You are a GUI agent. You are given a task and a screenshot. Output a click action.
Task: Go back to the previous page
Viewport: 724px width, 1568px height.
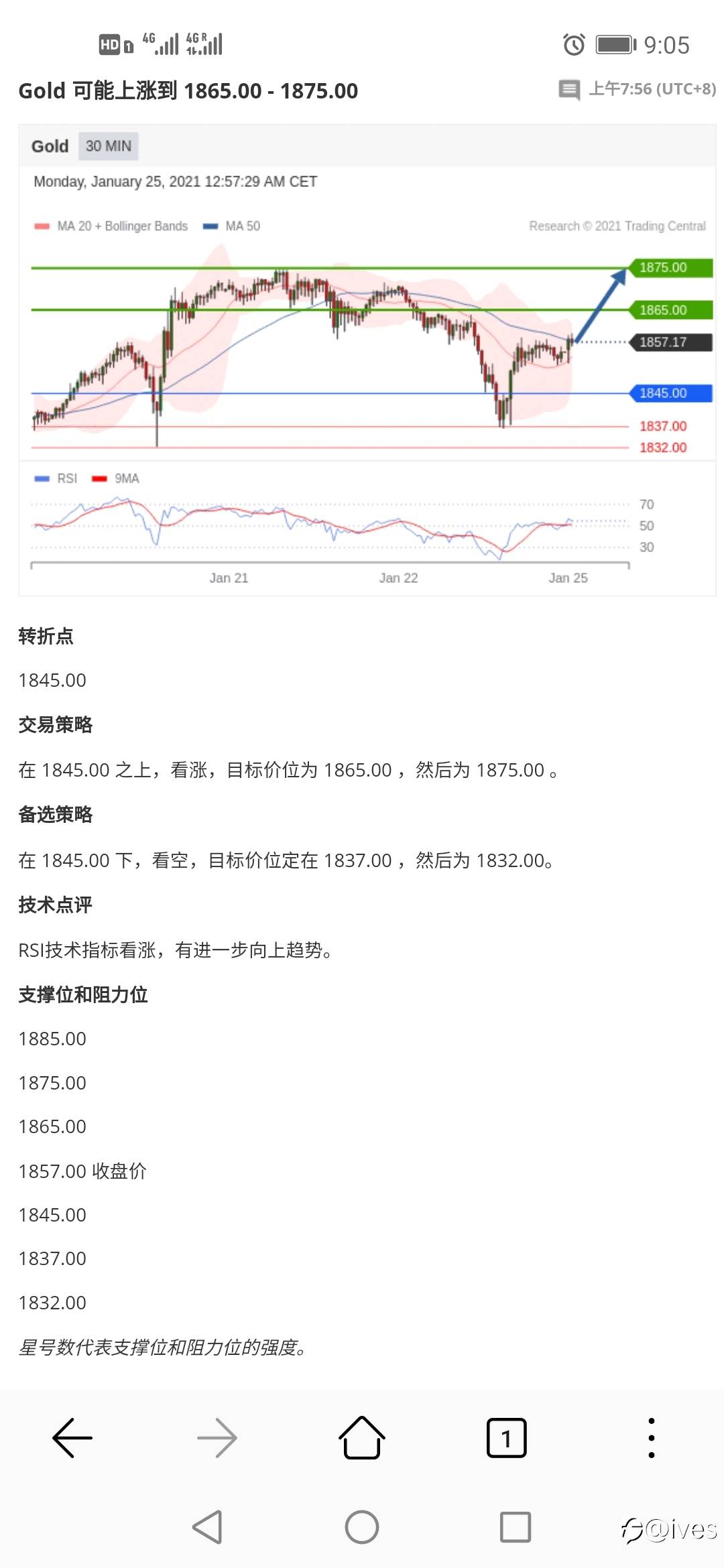(x=72, y=1438)
